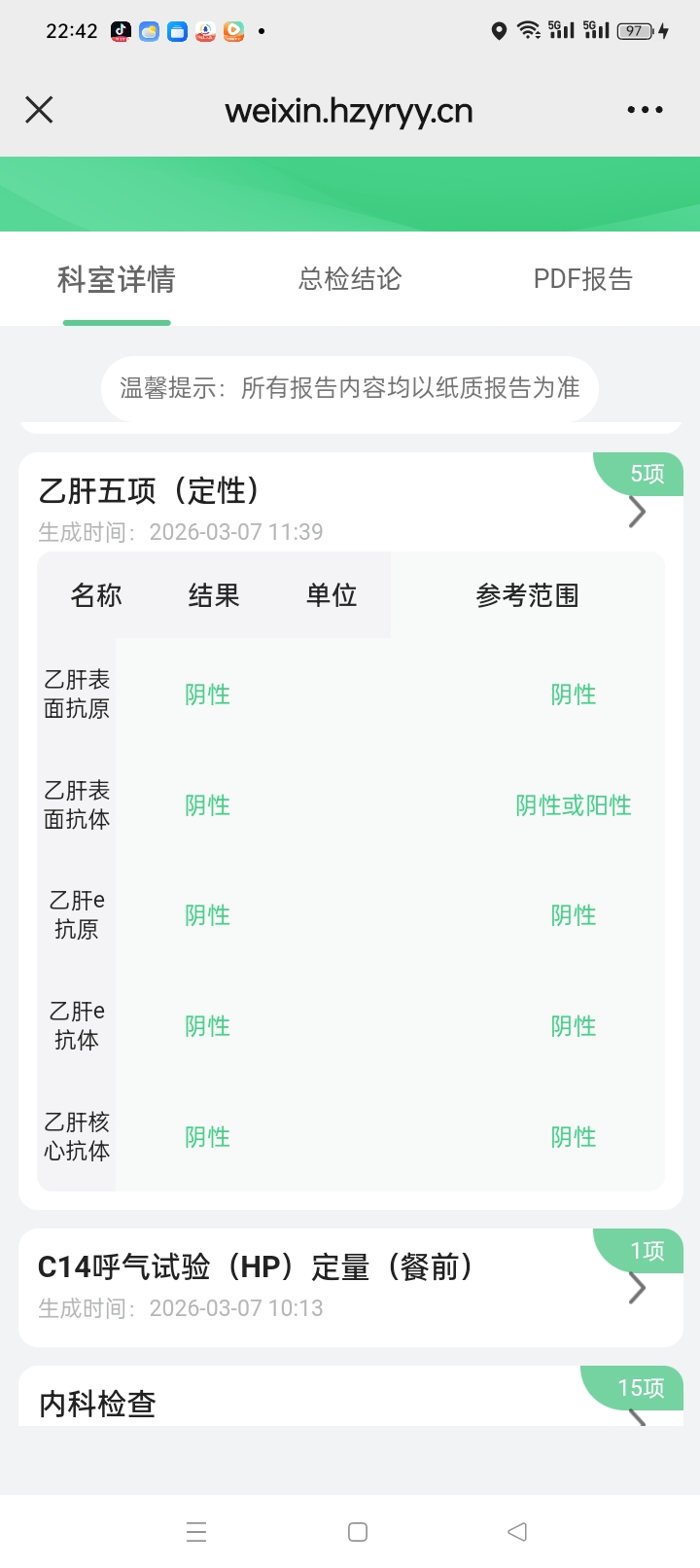
Task: Open the PDF报告 tab
Action: pos(582,280)
